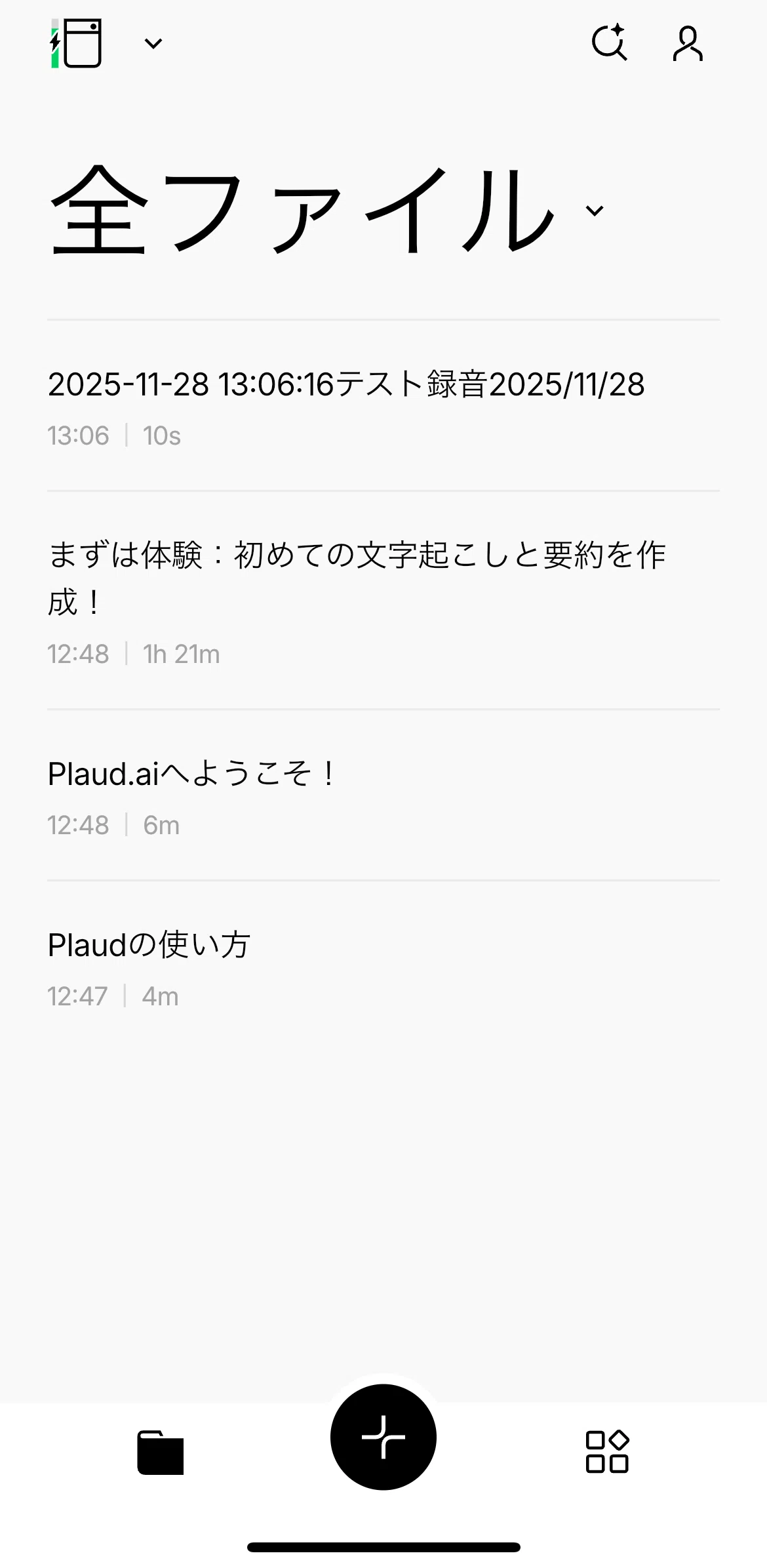The height and width of the screenshot is (1568, 767).
Task: Open the Plaud.aiへようこそ！ file
Action: pyautogui.click(x=383, y=795)
